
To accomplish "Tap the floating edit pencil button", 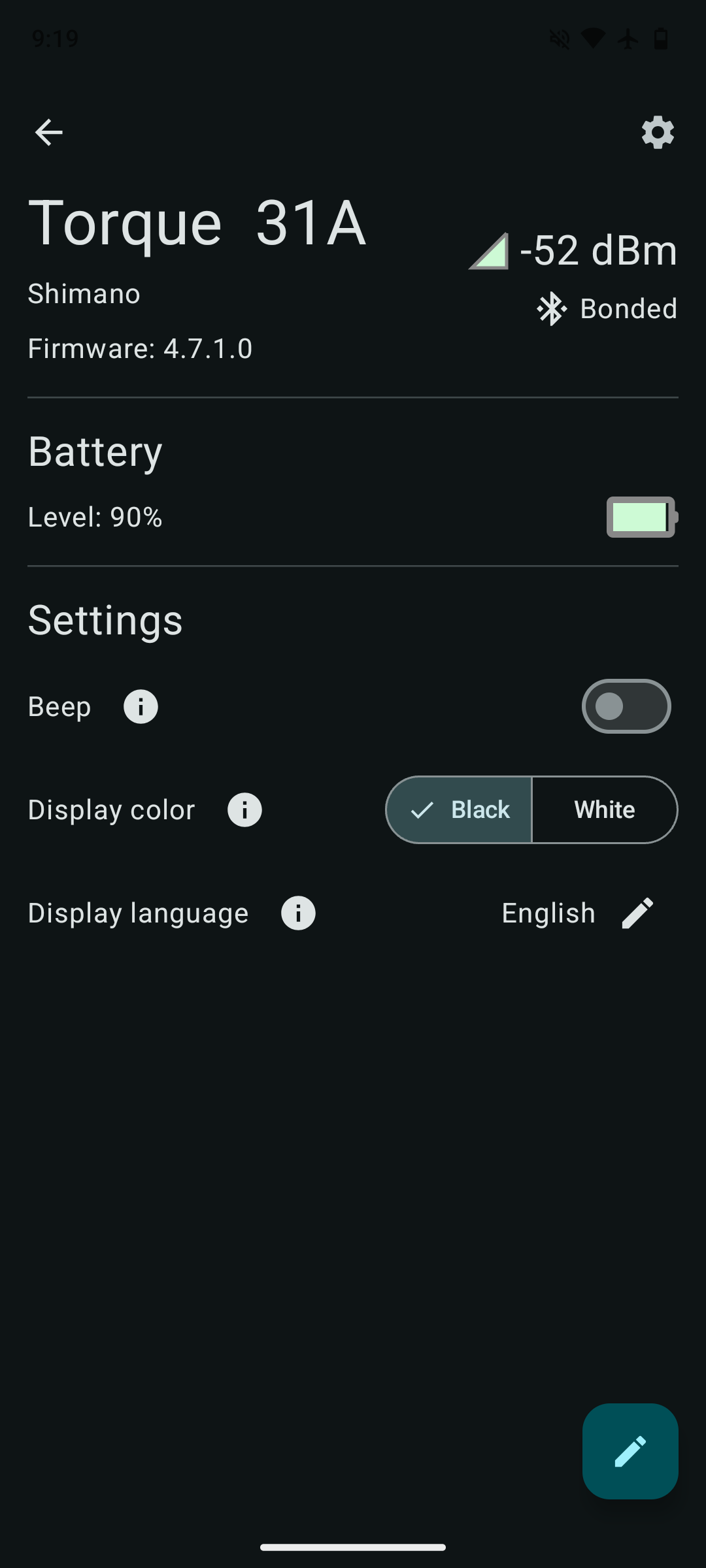I will [x=630, y=1451].
